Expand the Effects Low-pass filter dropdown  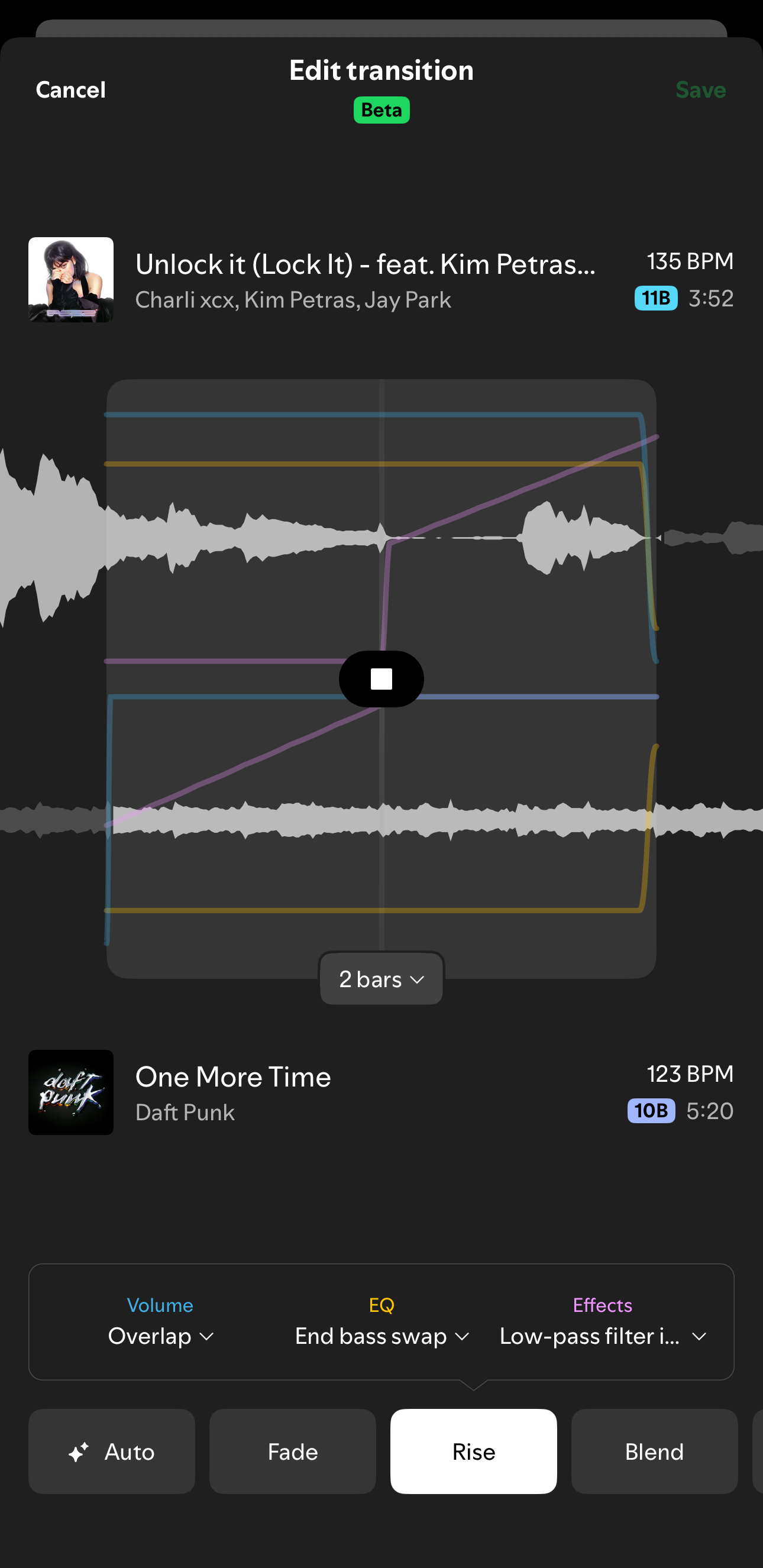tap(602, 1336)
